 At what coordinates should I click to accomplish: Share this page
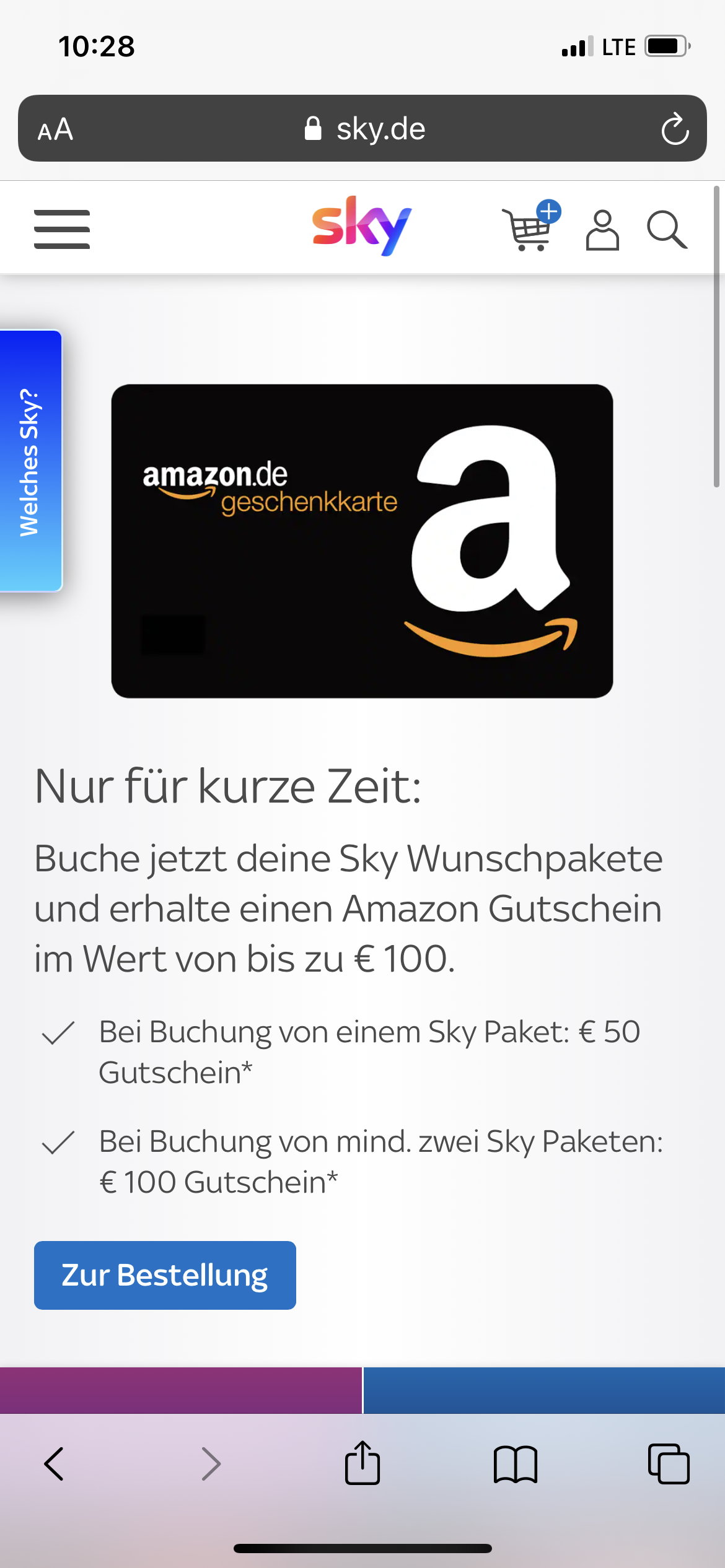(x=362, y=1464)
